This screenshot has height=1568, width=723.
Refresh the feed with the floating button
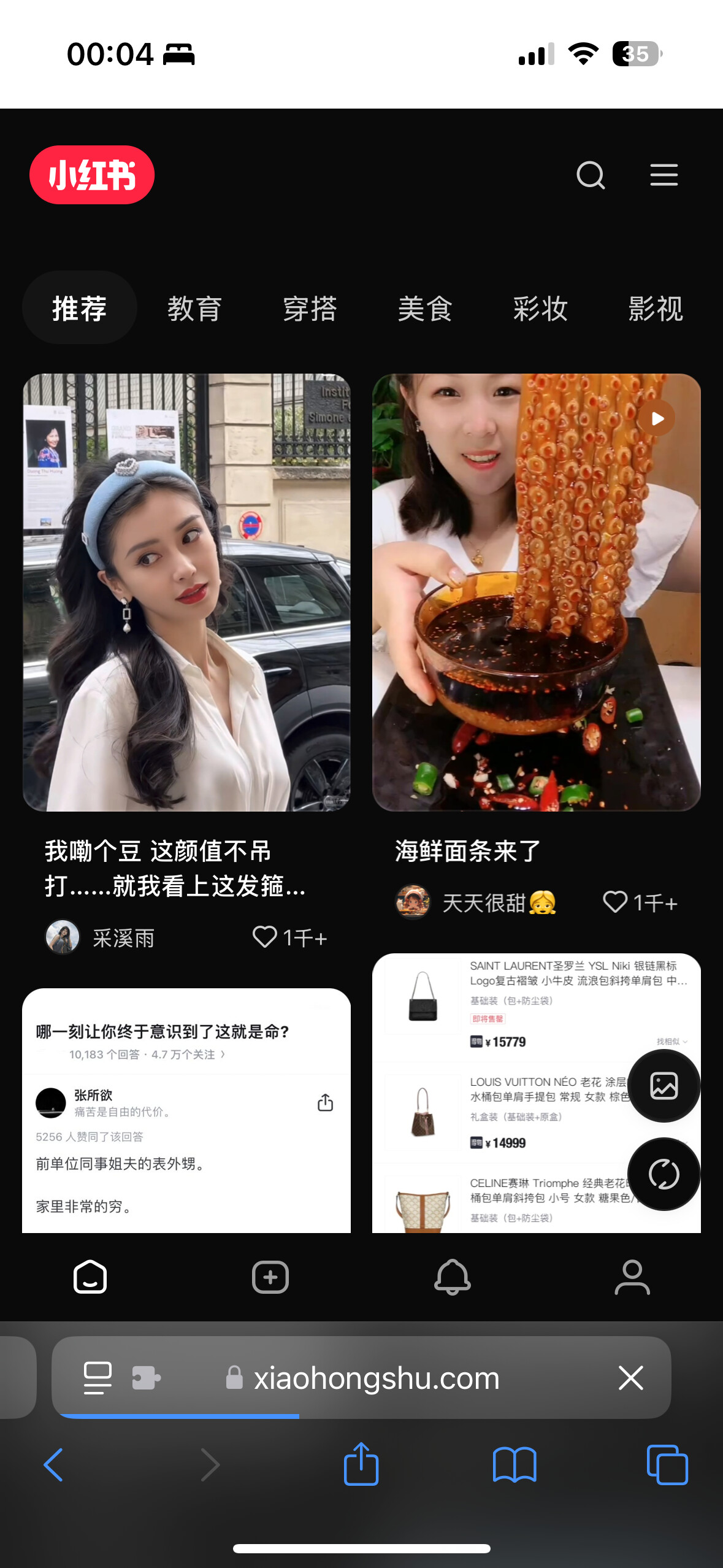pos(664,1174)
